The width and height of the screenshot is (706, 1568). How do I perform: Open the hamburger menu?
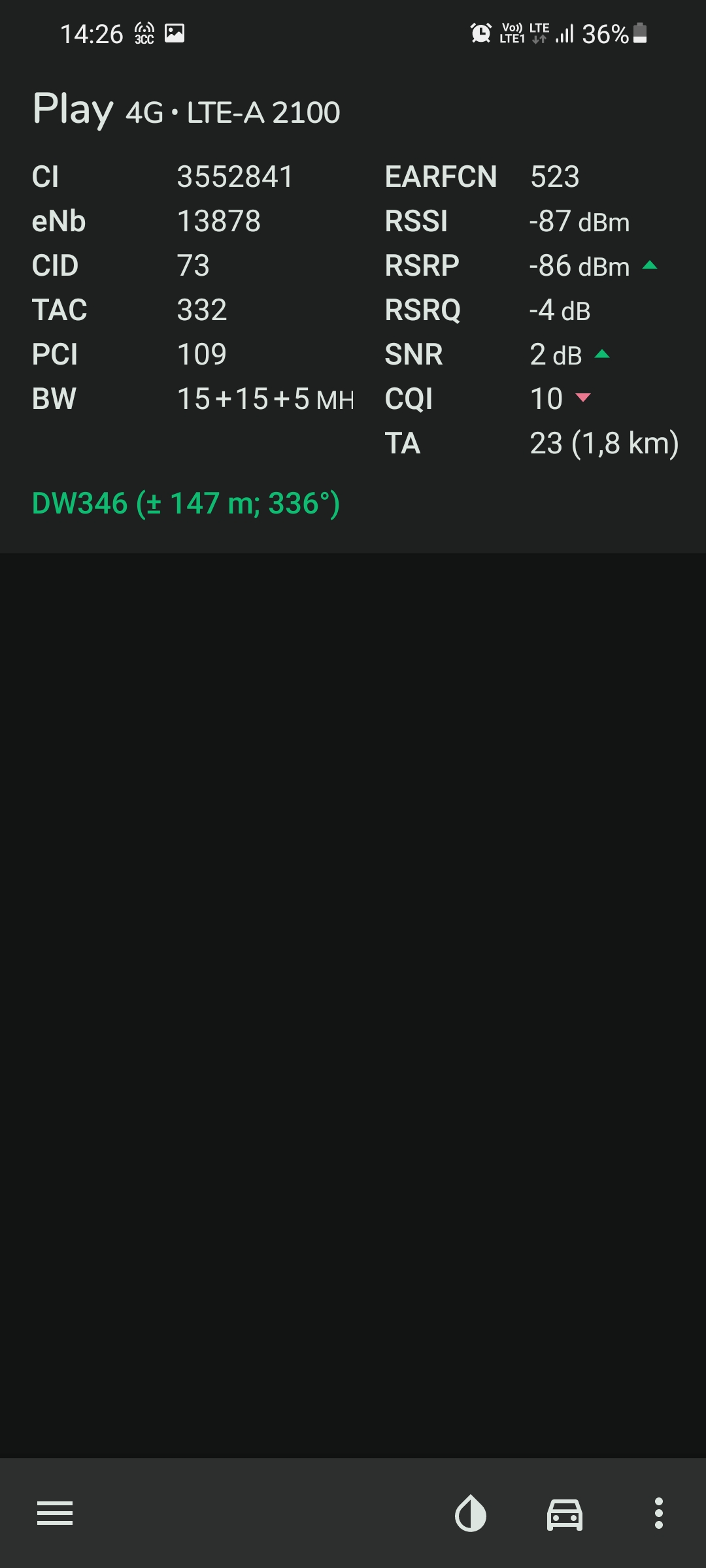click(x=55, y=1513)
